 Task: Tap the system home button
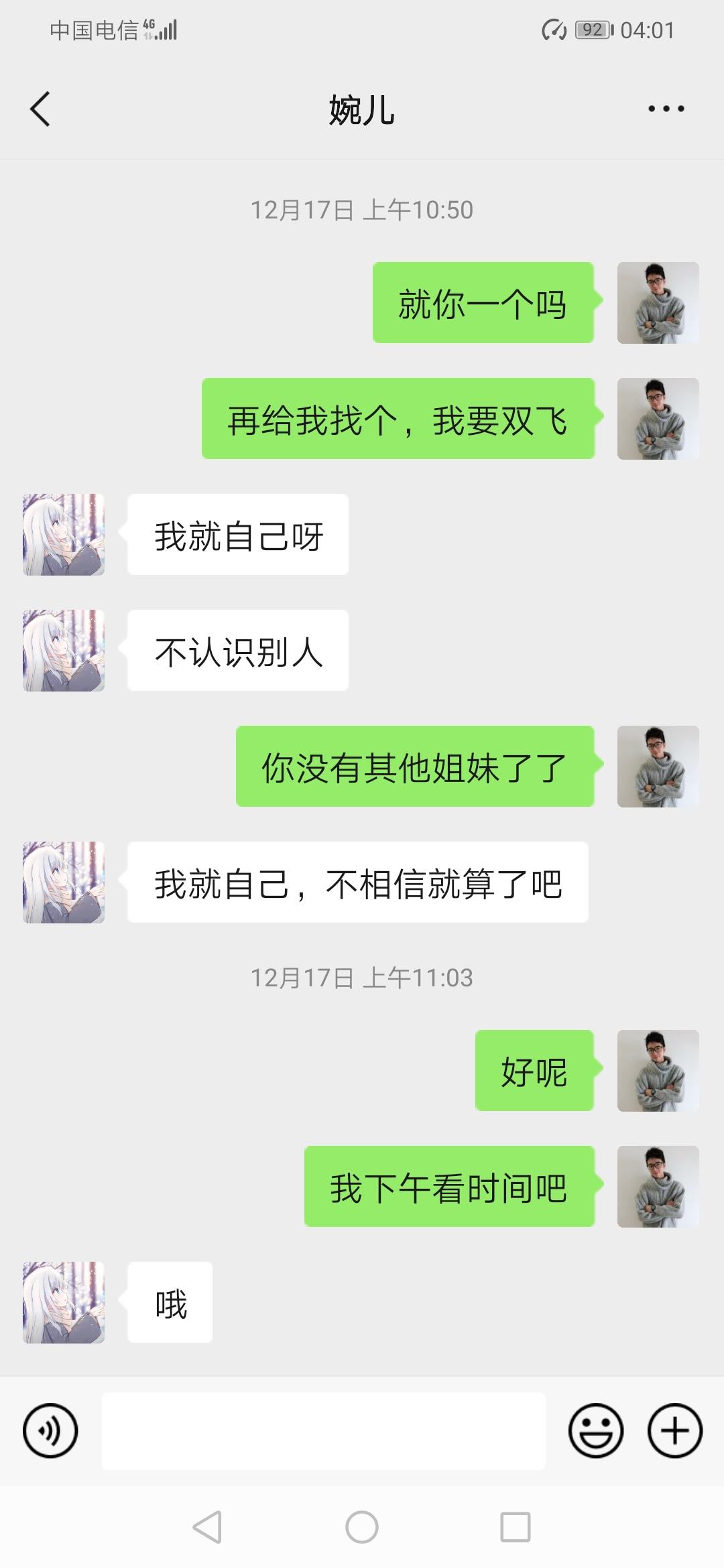362,1528
